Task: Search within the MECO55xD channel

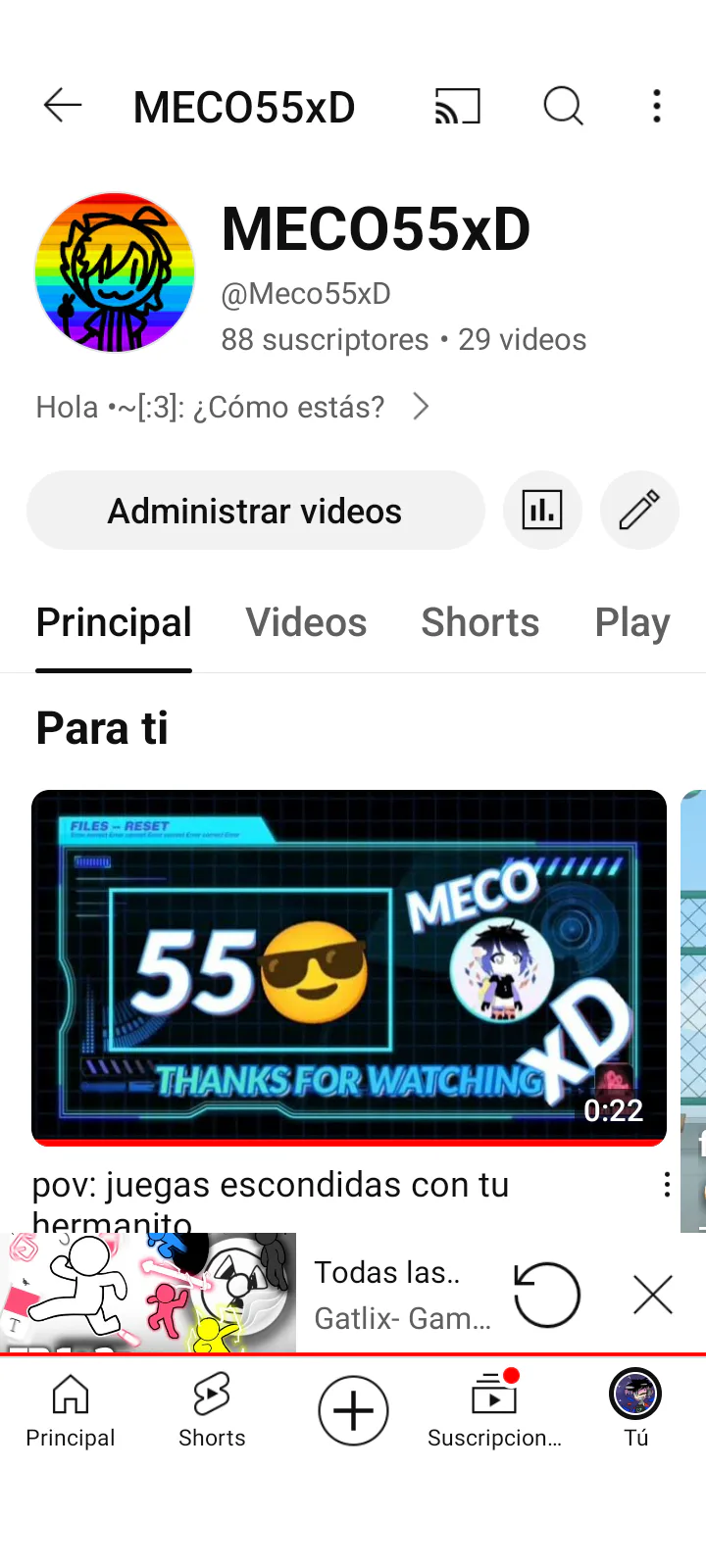Action: 563,106
